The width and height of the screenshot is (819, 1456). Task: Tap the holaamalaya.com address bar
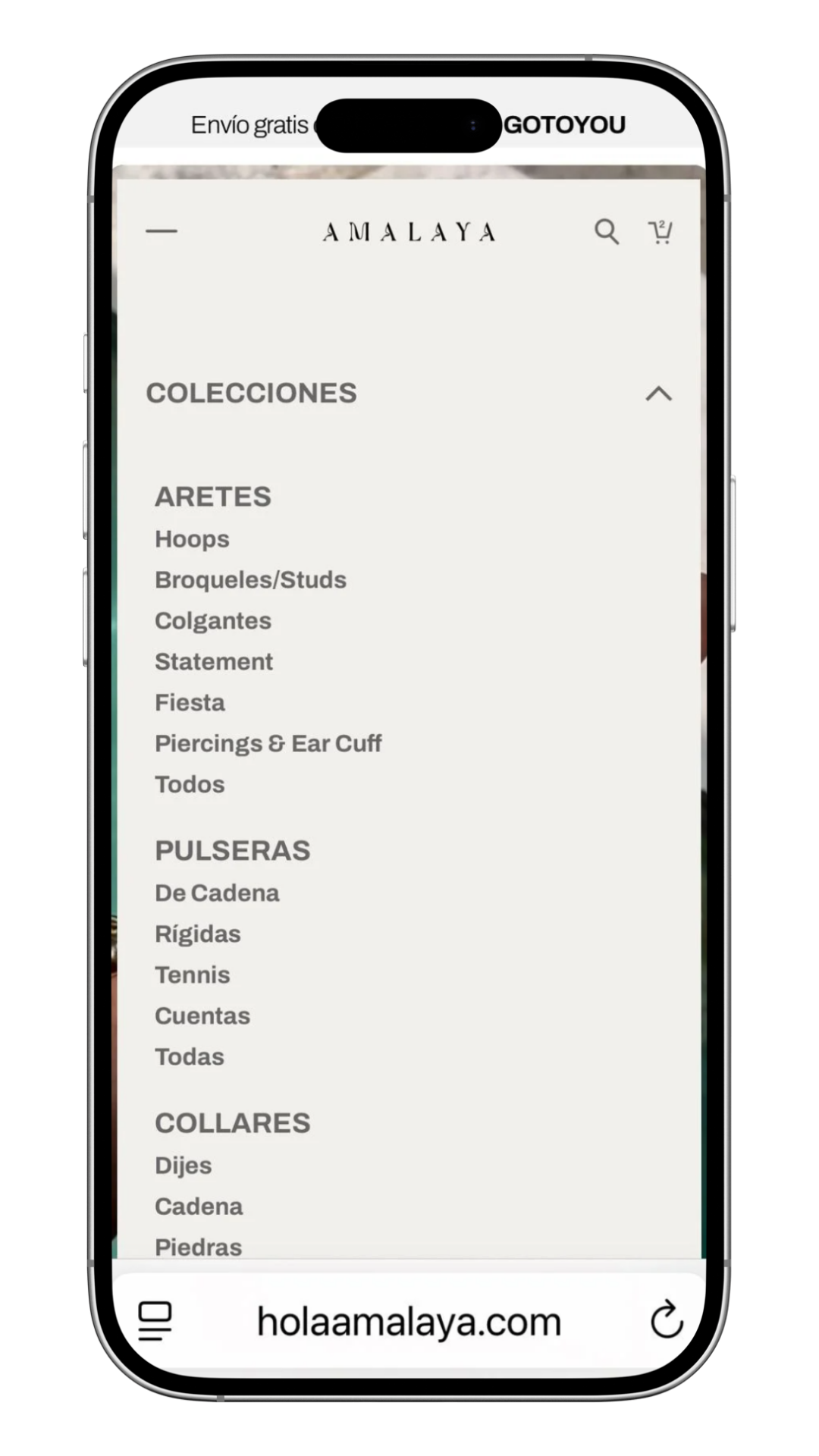pyautogui.click(x=409, y=1322)
